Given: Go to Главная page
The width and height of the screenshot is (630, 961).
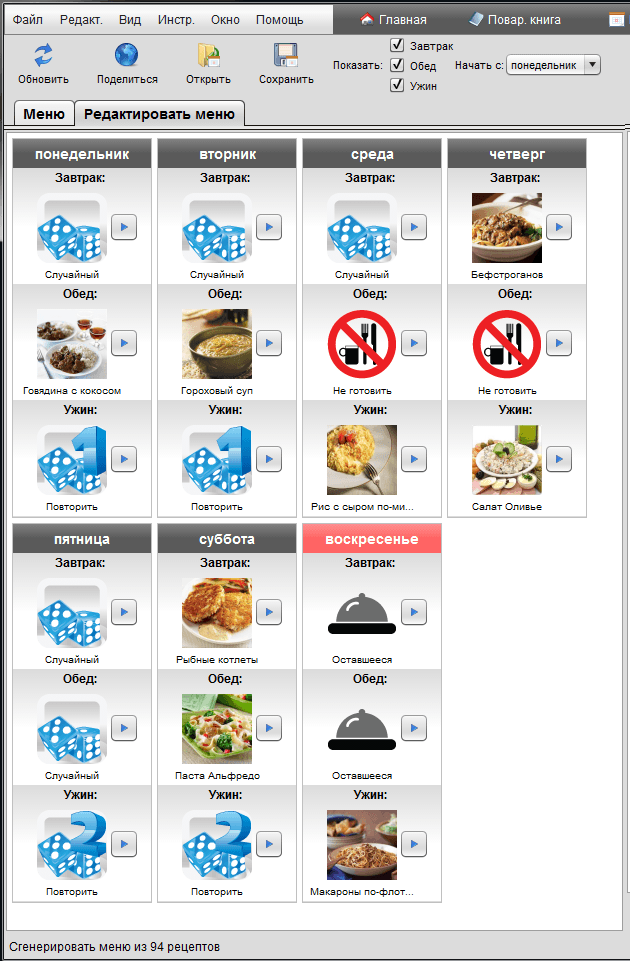Looking at the screenshot, I should coord(393,19).
